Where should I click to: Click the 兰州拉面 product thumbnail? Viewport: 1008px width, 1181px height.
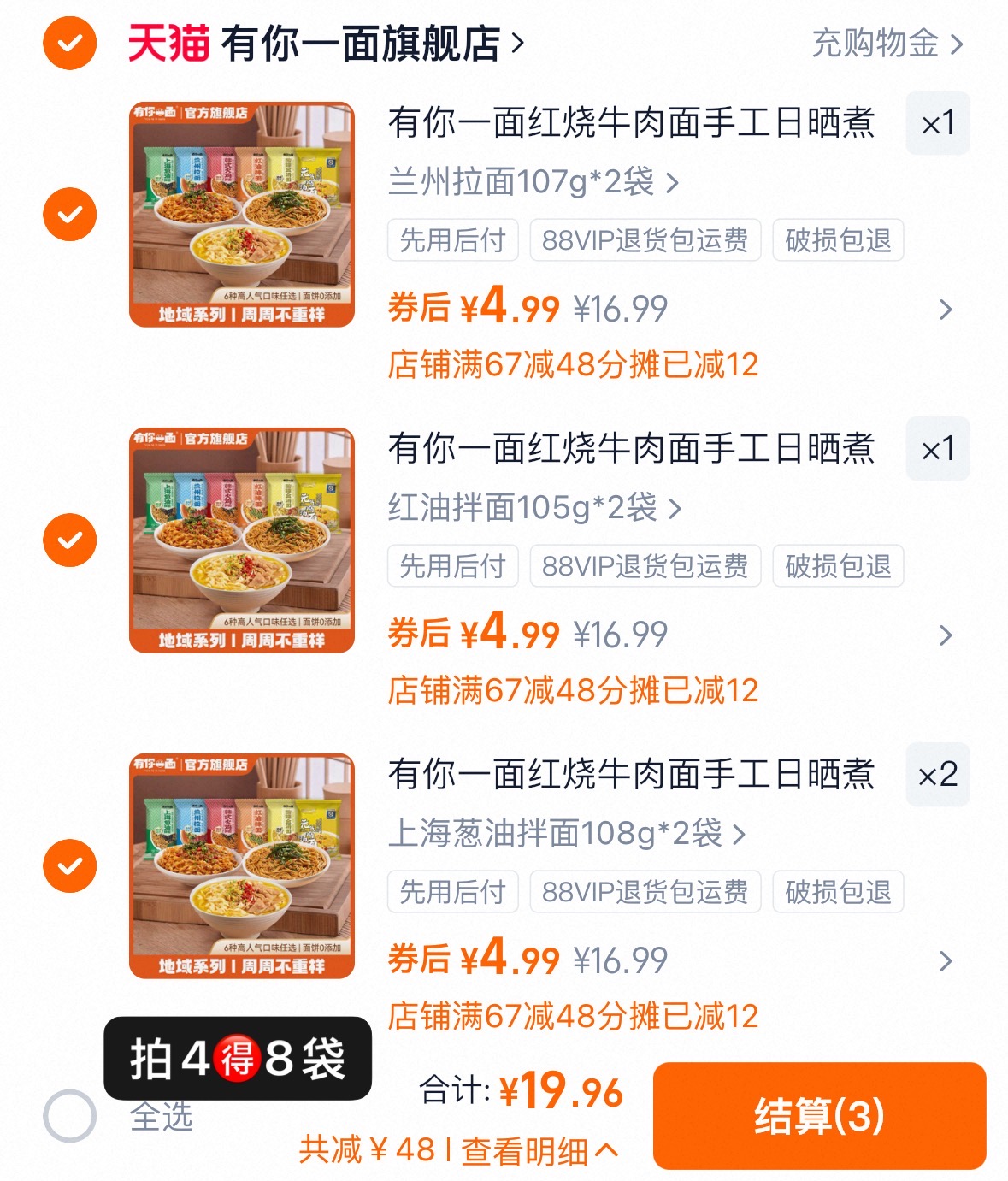click(242, 214)
